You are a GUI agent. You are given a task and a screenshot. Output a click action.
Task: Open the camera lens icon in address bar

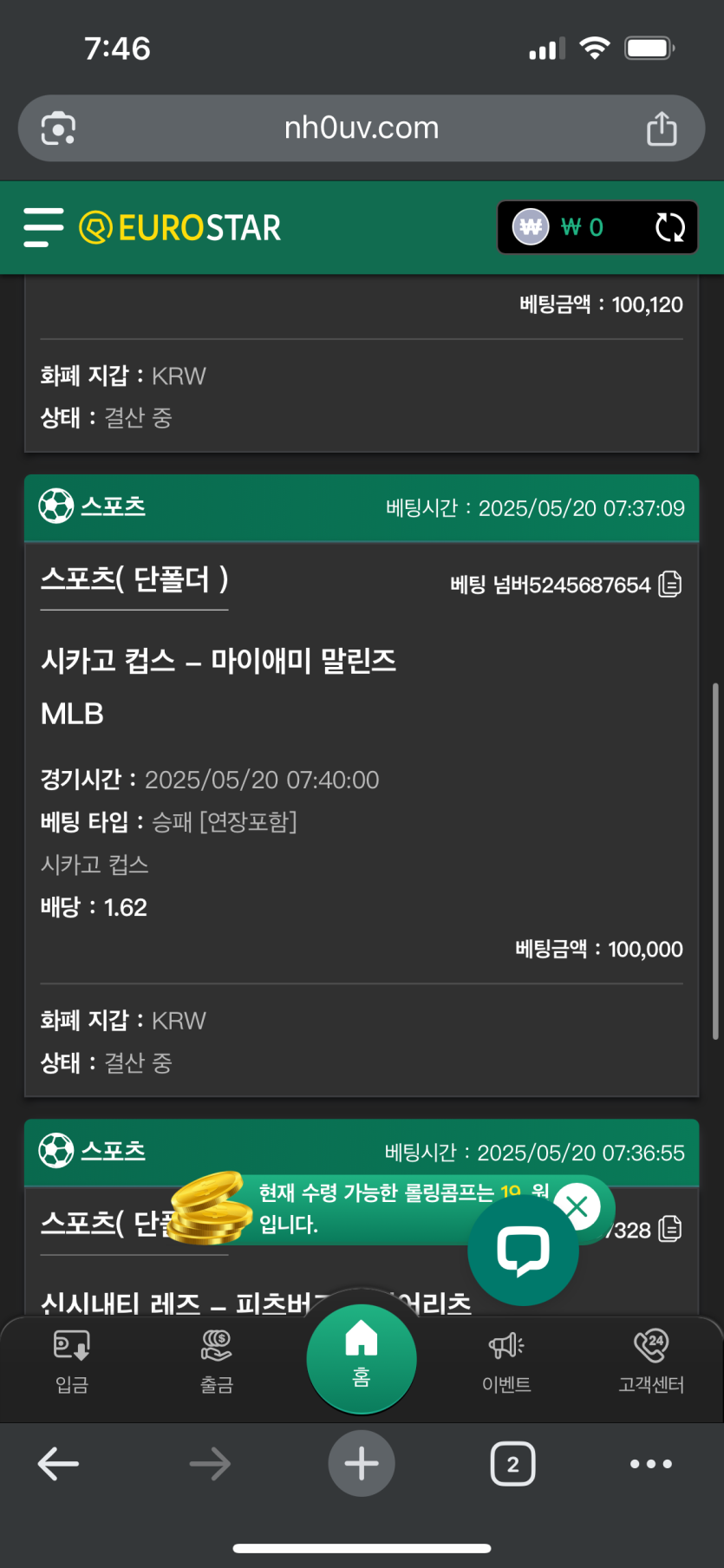coord(58,128)
